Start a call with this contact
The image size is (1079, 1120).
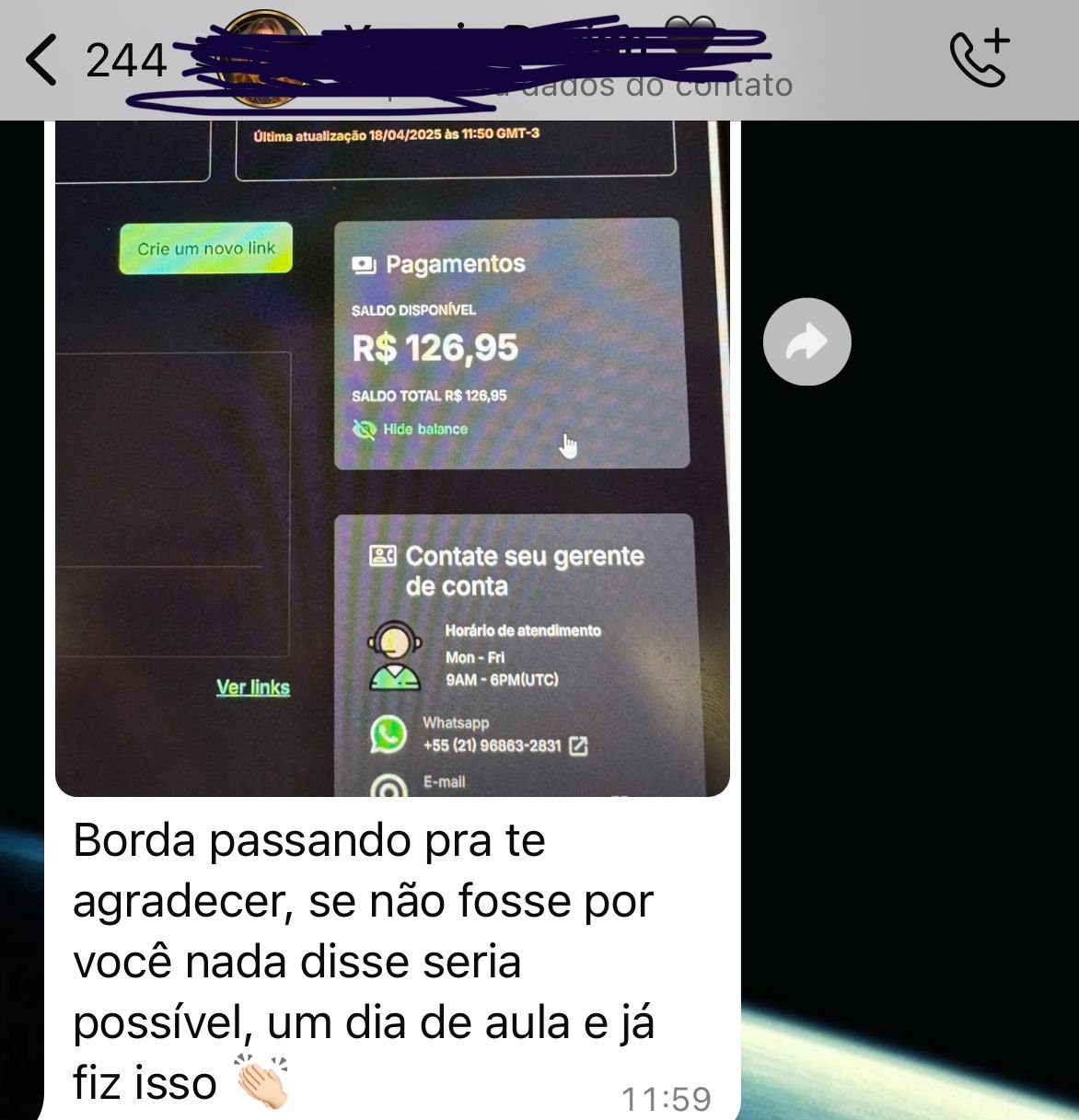(x=980, y=59)
